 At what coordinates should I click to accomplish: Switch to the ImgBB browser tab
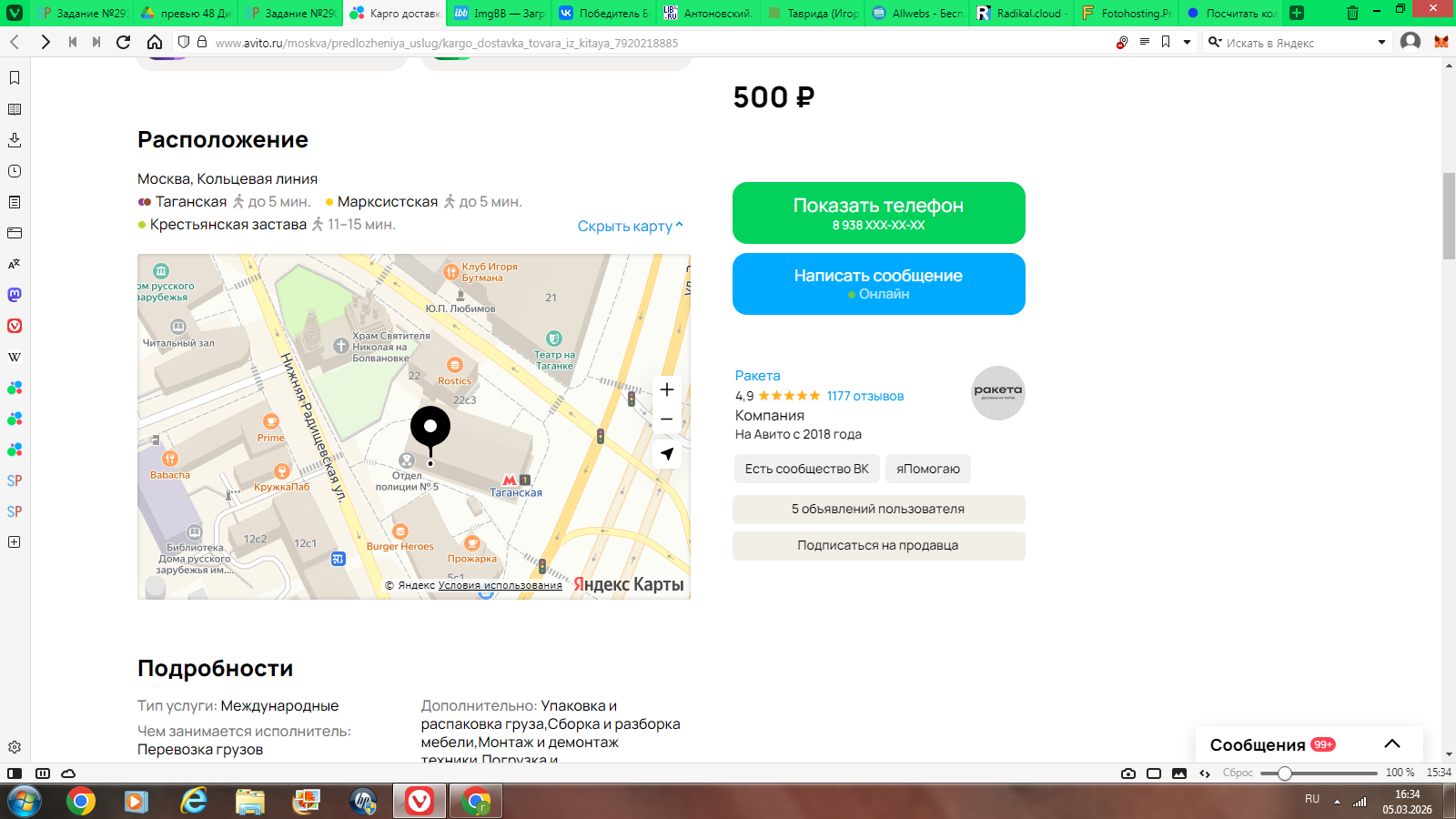pos(499,14)
